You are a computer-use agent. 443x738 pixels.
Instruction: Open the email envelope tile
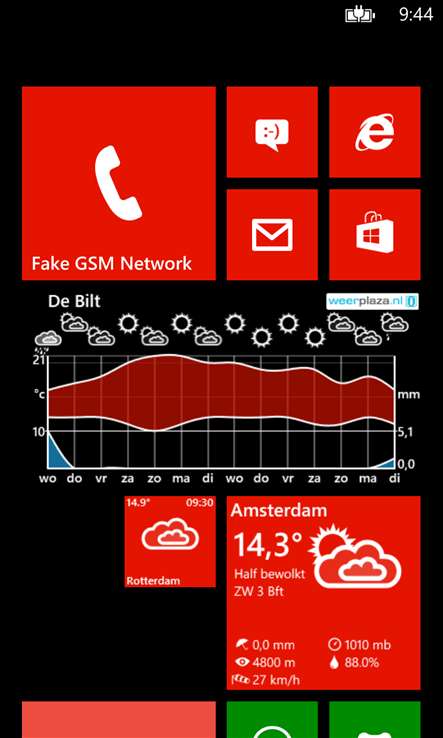[272, 234]
